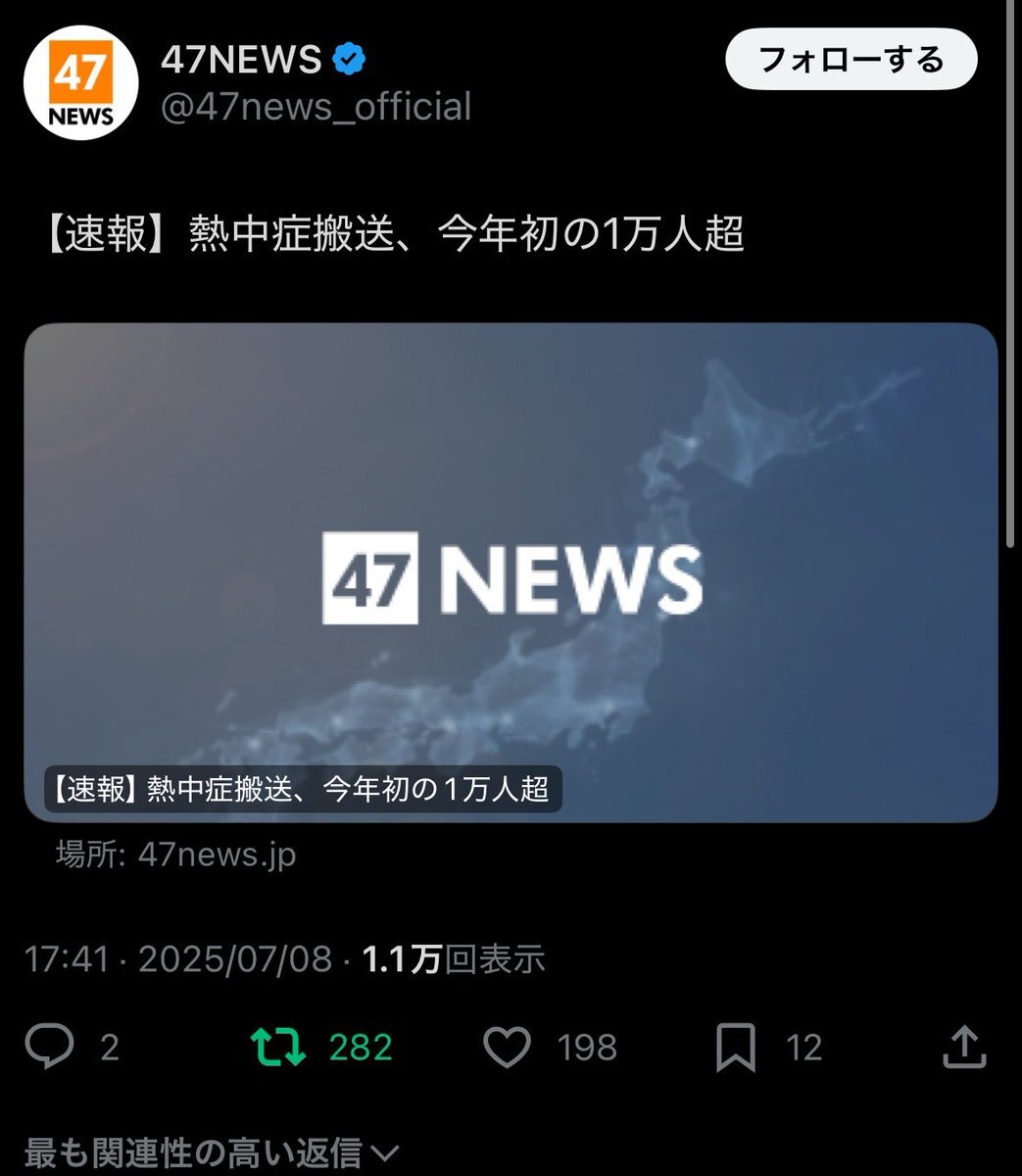View the 47NEWS account name profile

(x=241, y=61)
